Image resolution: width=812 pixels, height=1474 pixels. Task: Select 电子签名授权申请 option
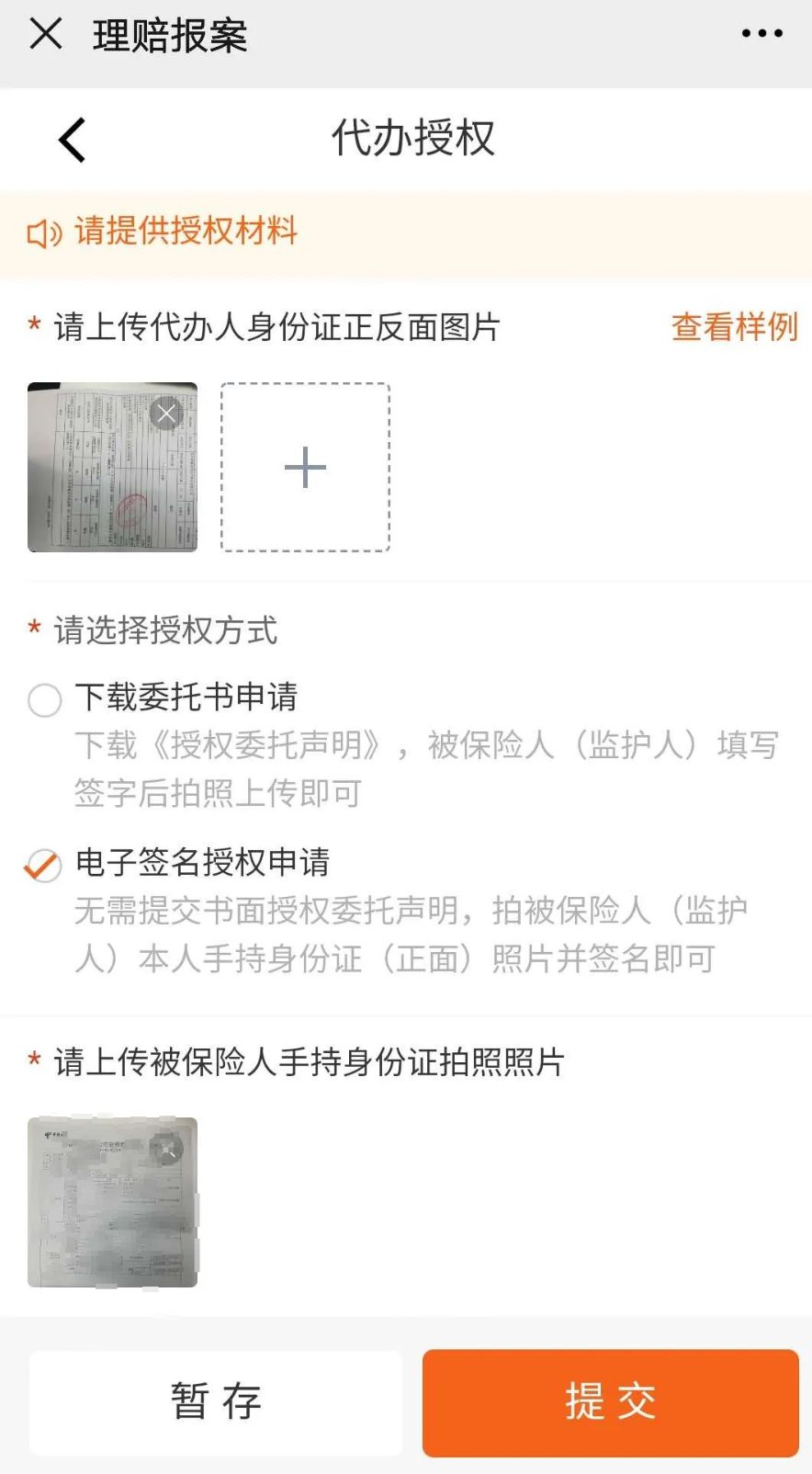(x=43, y=865)
